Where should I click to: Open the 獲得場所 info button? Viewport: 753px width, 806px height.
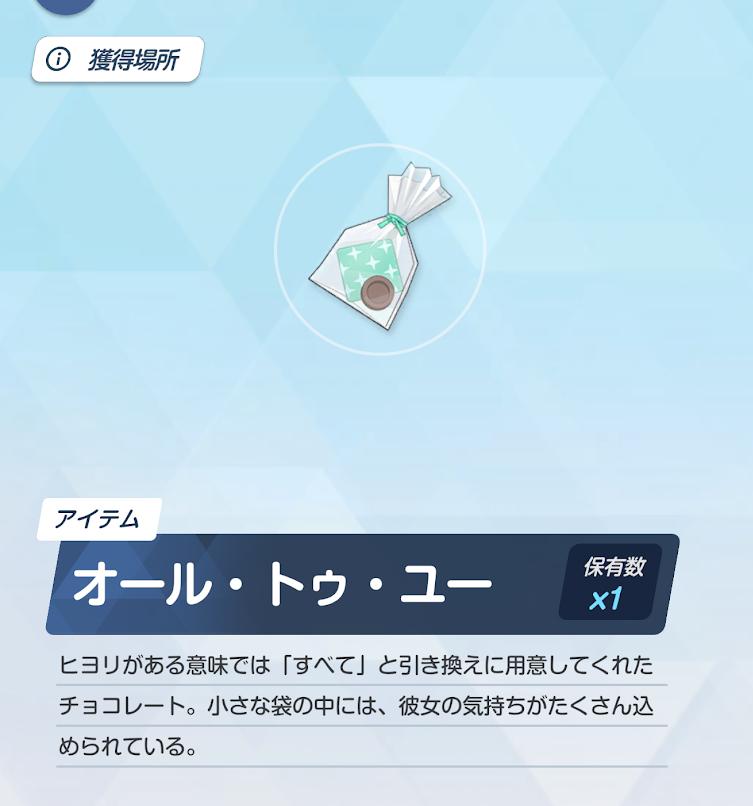tap(117, 60)
